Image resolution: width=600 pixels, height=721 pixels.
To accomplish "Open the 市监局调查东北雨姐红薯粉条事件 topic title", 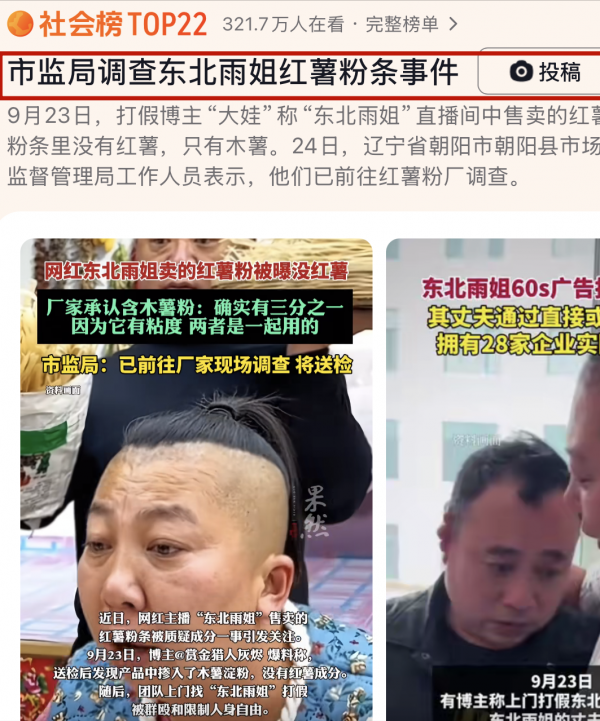I will point(235,71).
